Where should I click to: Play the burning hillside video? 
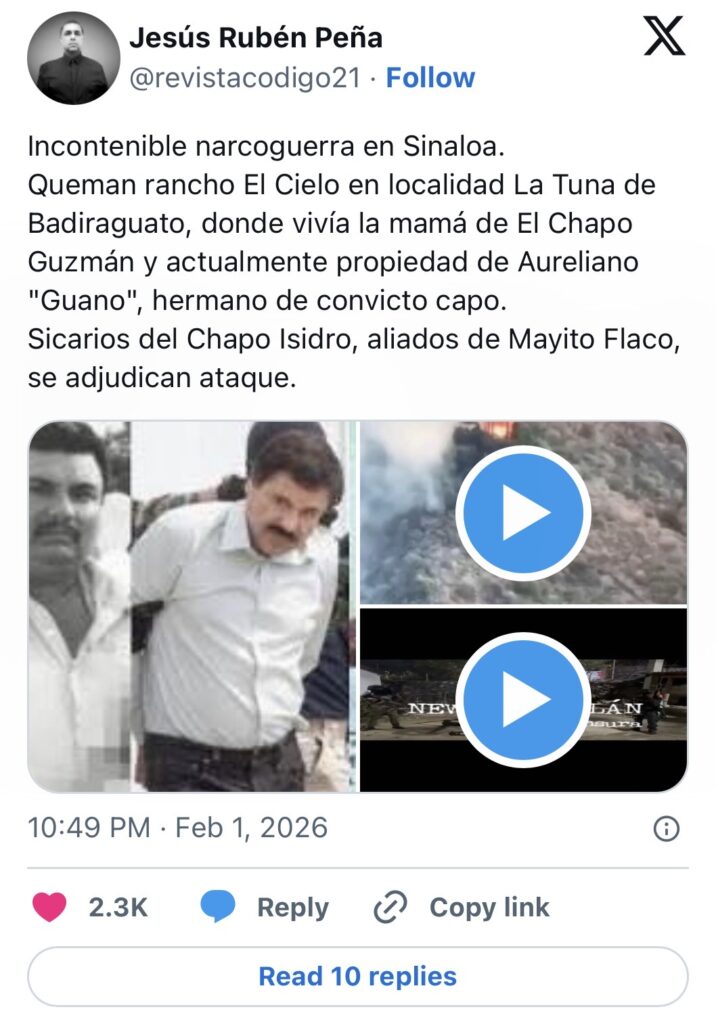pos(523,512)
